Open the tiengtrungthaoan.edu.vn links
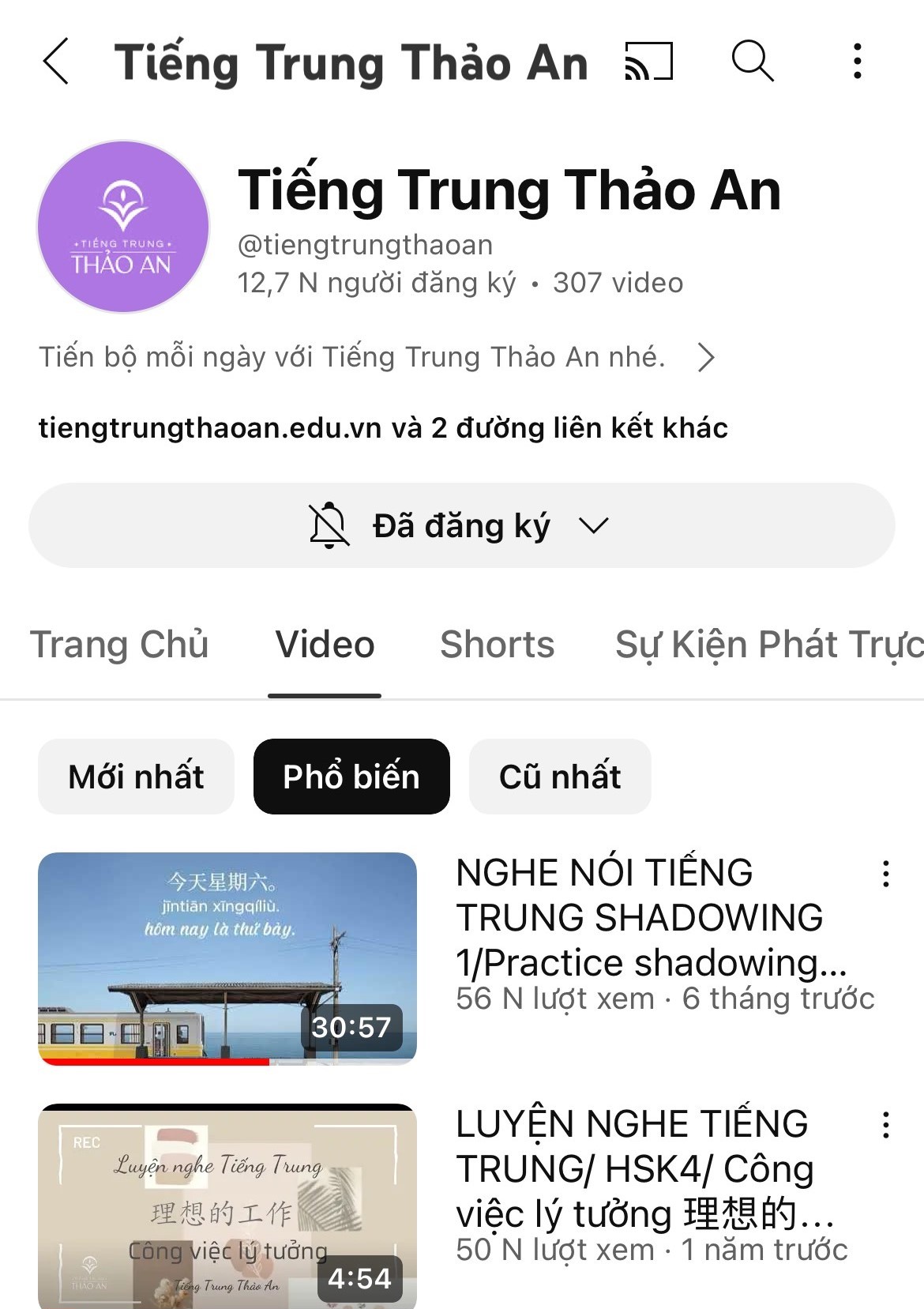This screenshot has width=924, height=1309. coord(383,427)
